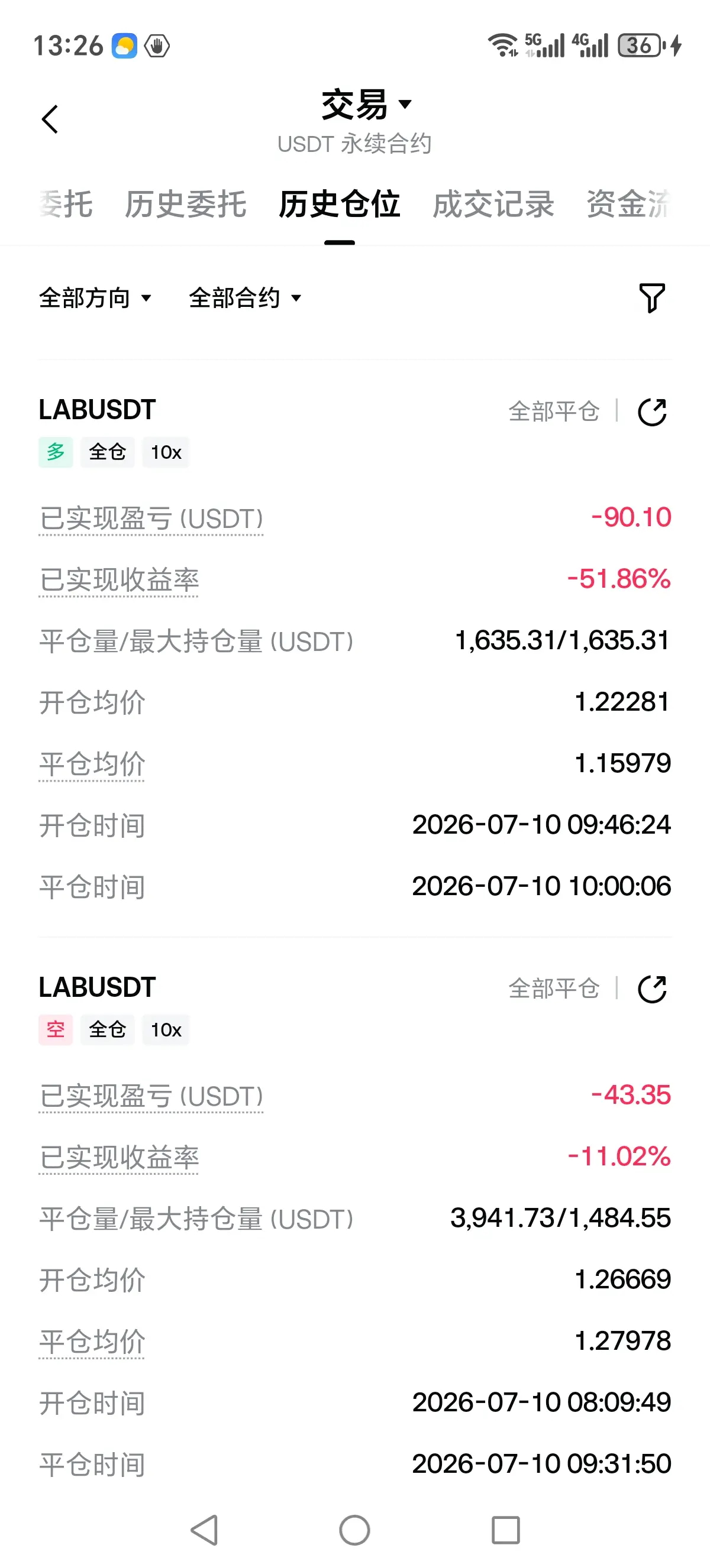The width and height of the screenshot is (710, 1568).
Task: Open the 全部方向 direction dropdown
Action: (95, 297)
